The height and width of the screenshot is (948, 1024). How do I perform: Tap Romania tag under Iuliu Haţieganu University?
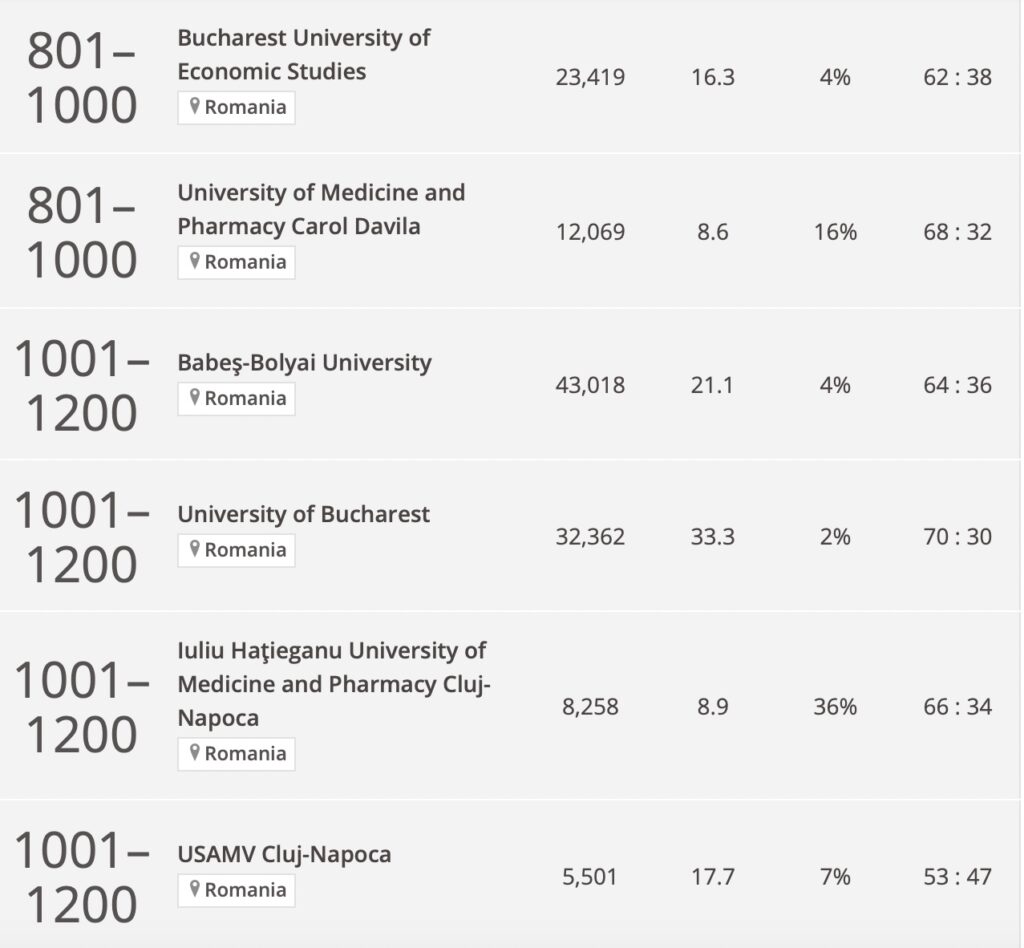click(236, 754)
